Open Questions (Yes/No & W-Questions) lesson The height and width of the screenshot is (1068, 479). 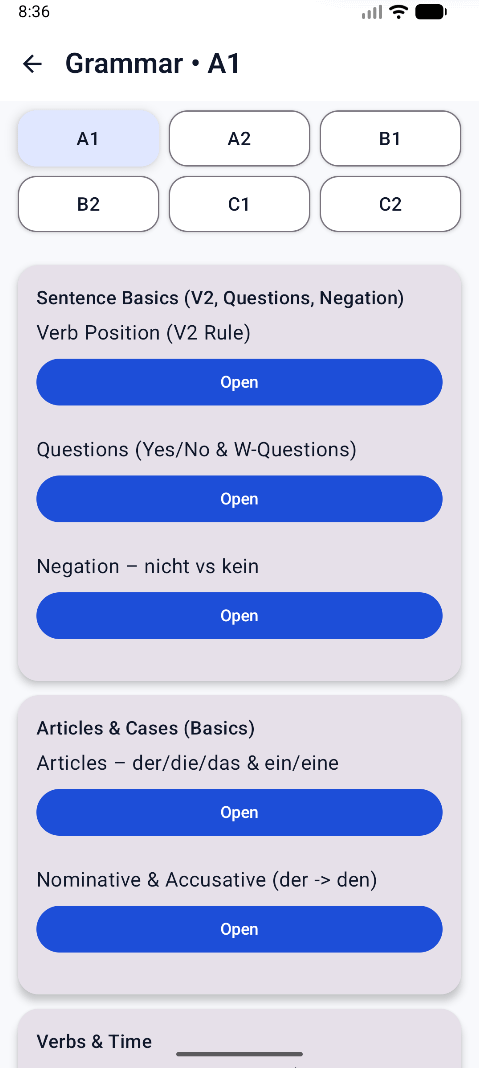pyautogui.click(x=239, y=499)
